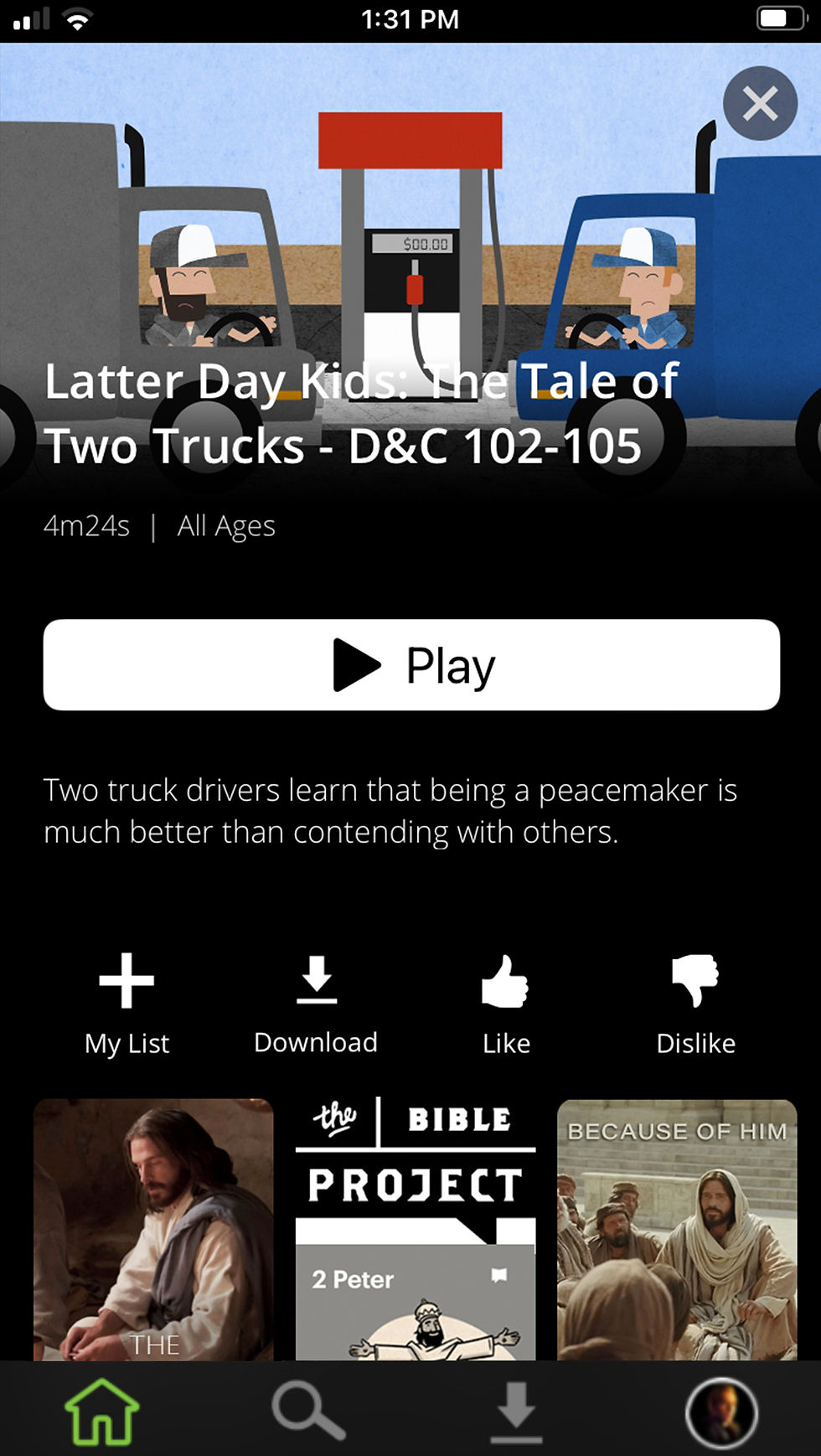Switch to the Search tab
821x1456 pixels.
[x=308, y=1412]
